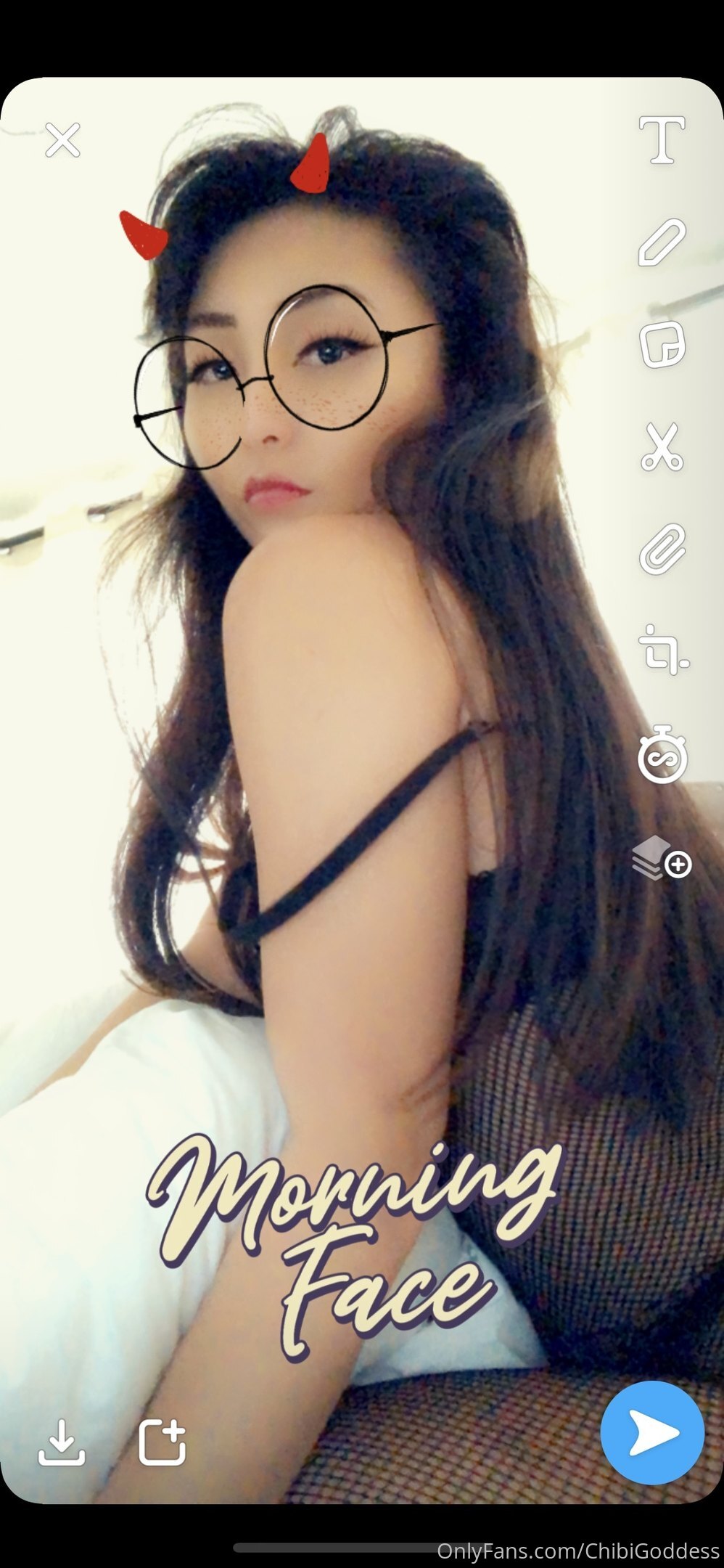Screen dimensions: 724x1568
Task: Open the crop and rotate tool
Action: click(663, 650)
